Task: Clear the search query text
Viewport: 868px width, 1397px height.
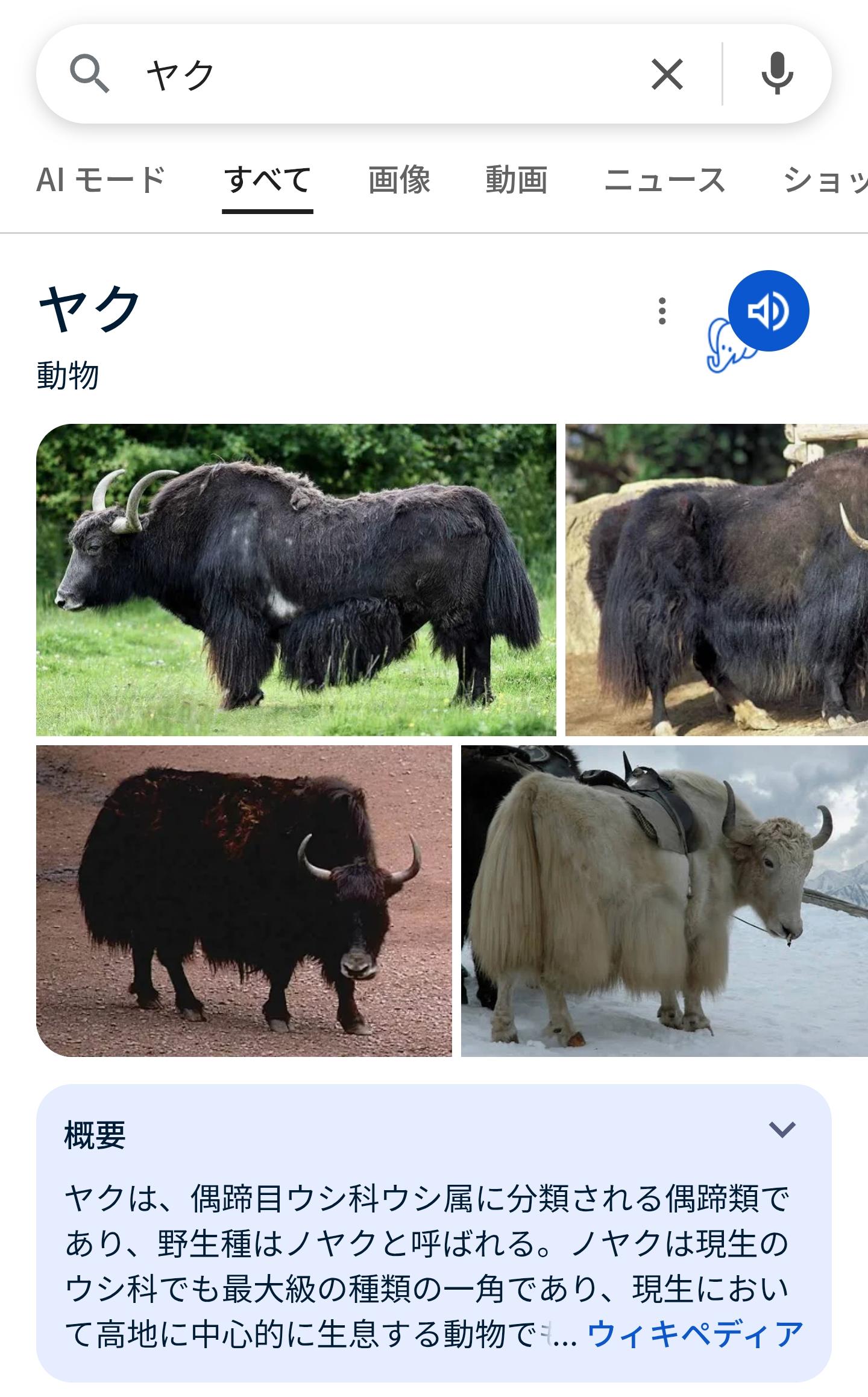Action: [x=667, y=75]
